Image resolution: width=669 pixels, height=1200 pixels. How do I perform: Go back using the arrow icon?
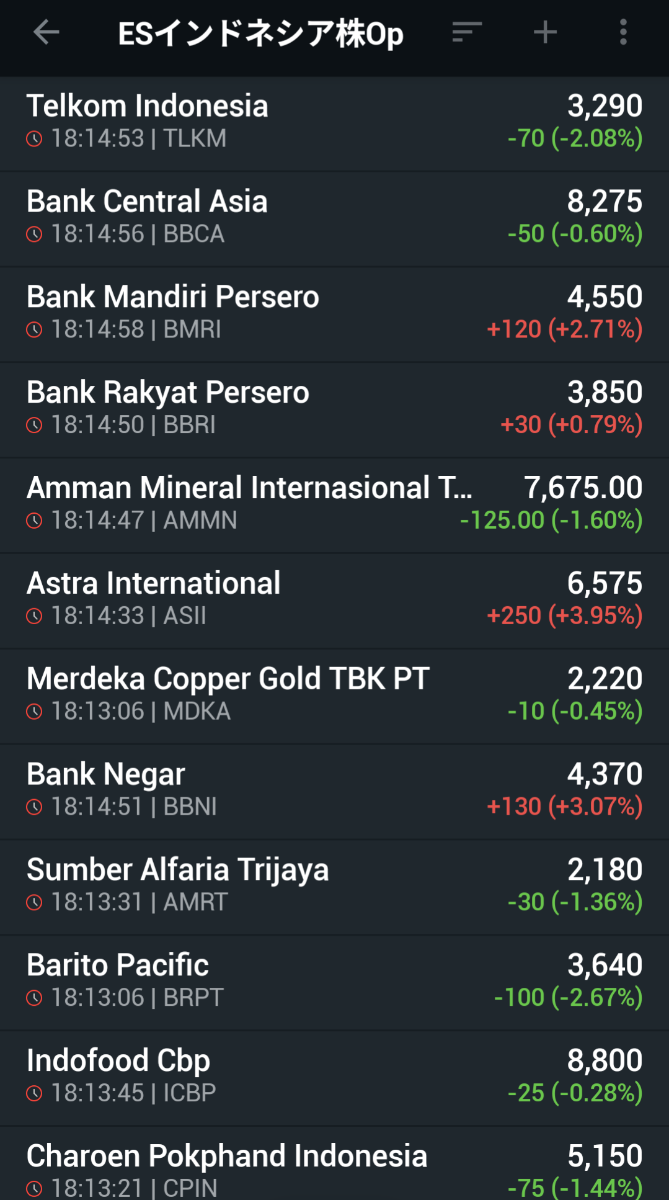pos(46,33)
